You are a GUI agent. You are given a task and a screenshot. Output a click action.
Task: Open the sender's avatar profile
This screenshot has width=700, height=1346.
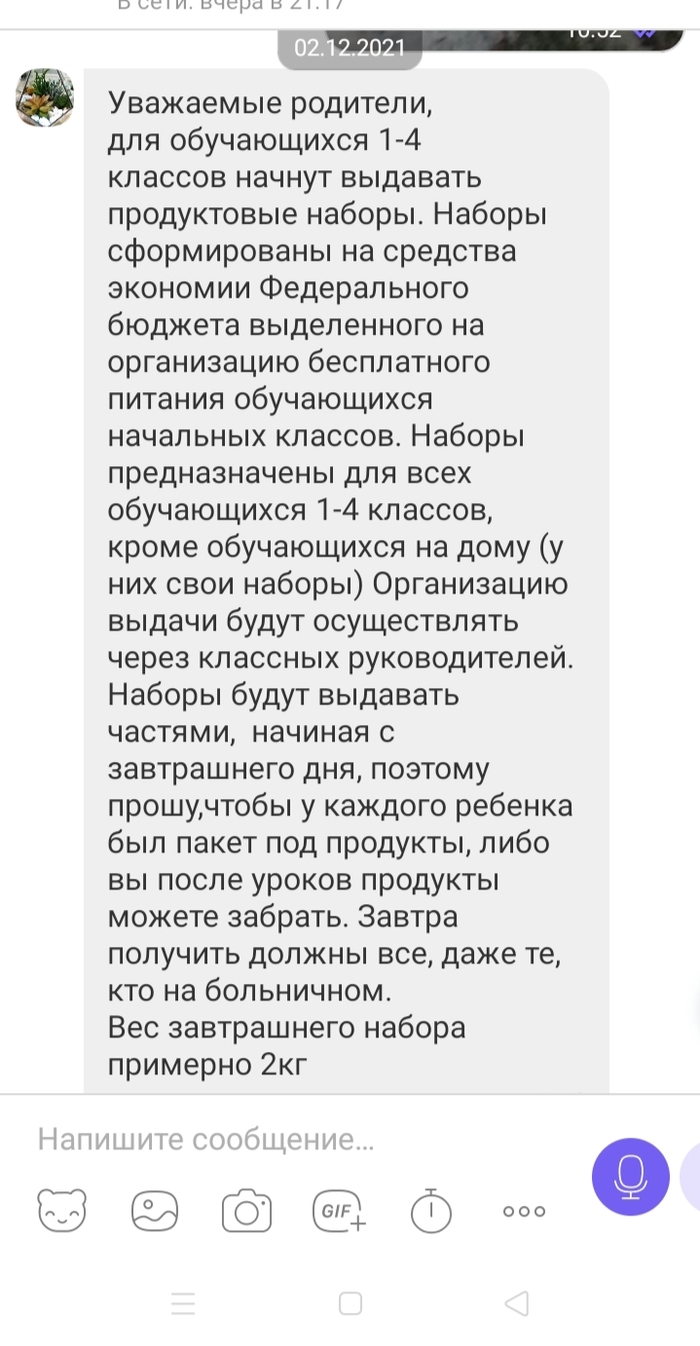[x=45, y=97]
